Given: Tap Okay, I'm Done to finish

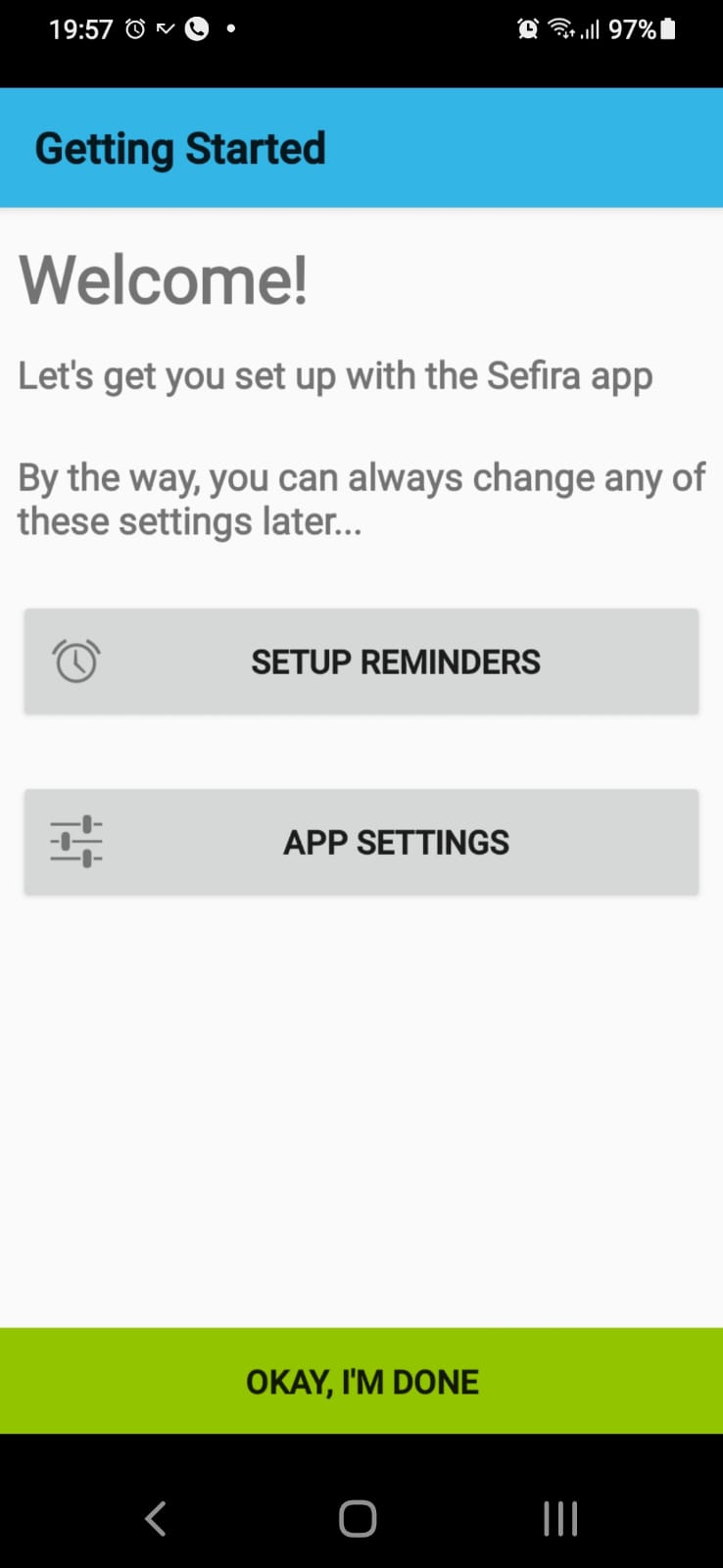Looking at the screenshot, I should (361, 1381).
